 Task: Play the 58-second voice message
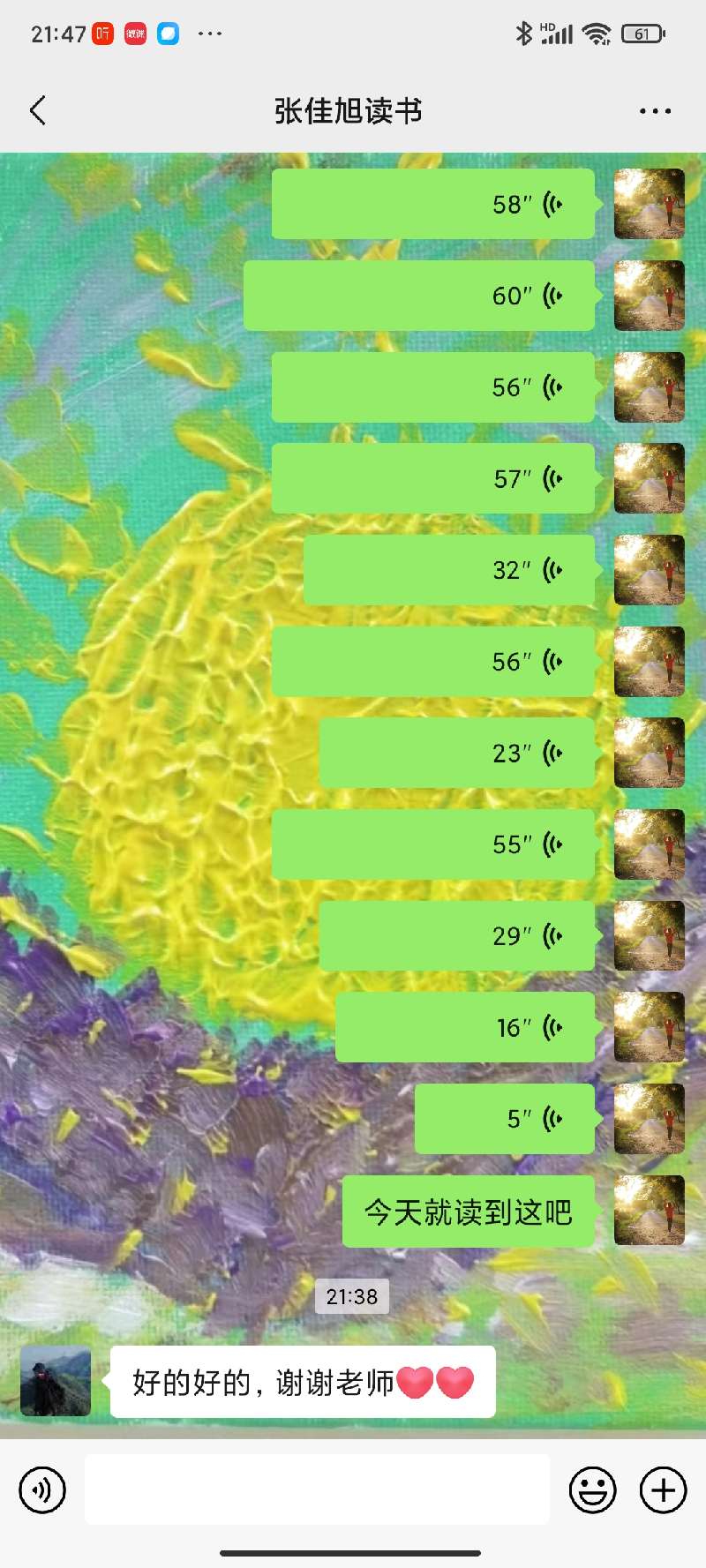(x=432, y=204)
